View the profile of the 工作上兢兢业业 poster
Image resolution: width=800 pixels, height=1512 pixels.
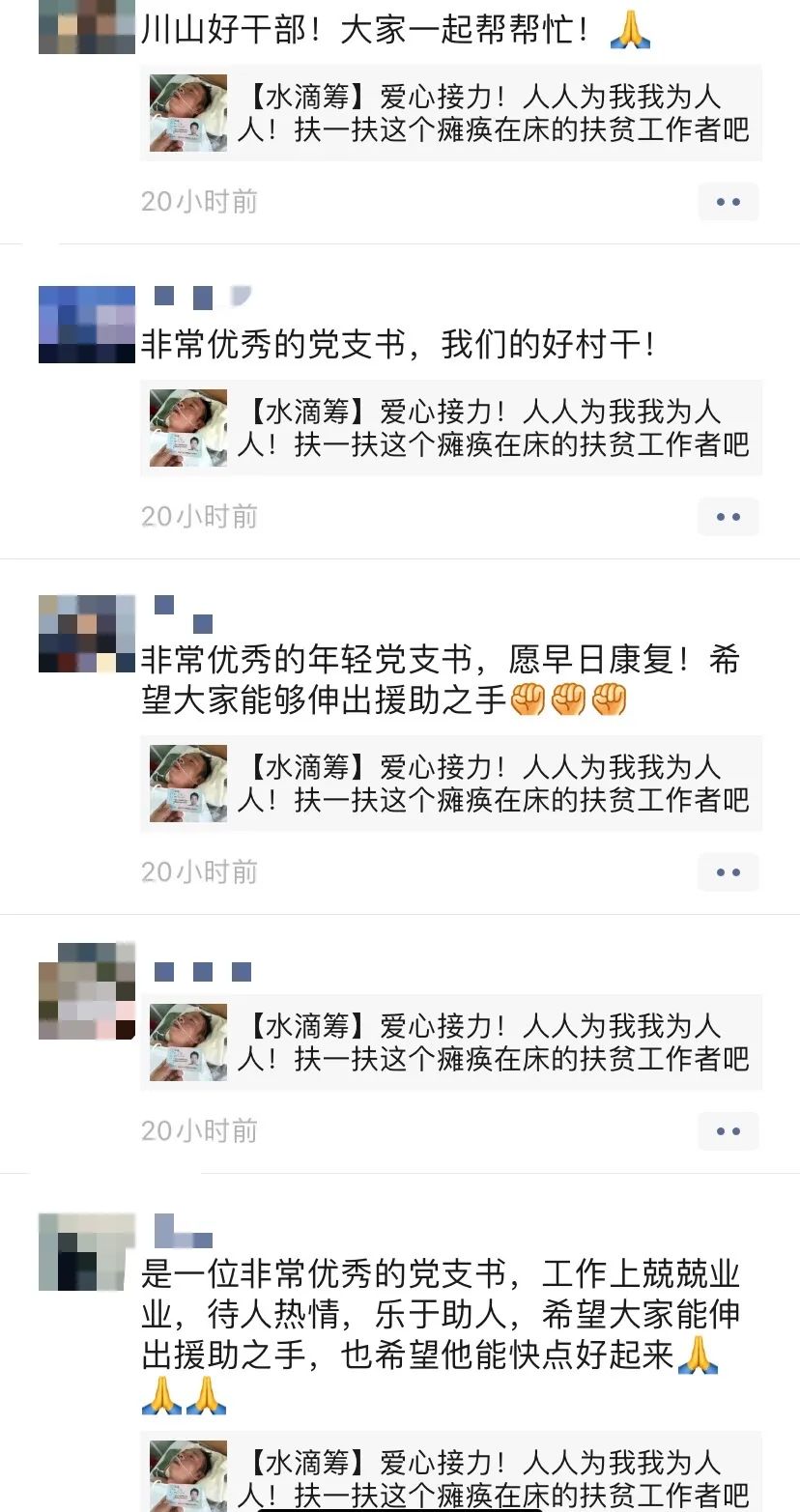click(87, 1252)
